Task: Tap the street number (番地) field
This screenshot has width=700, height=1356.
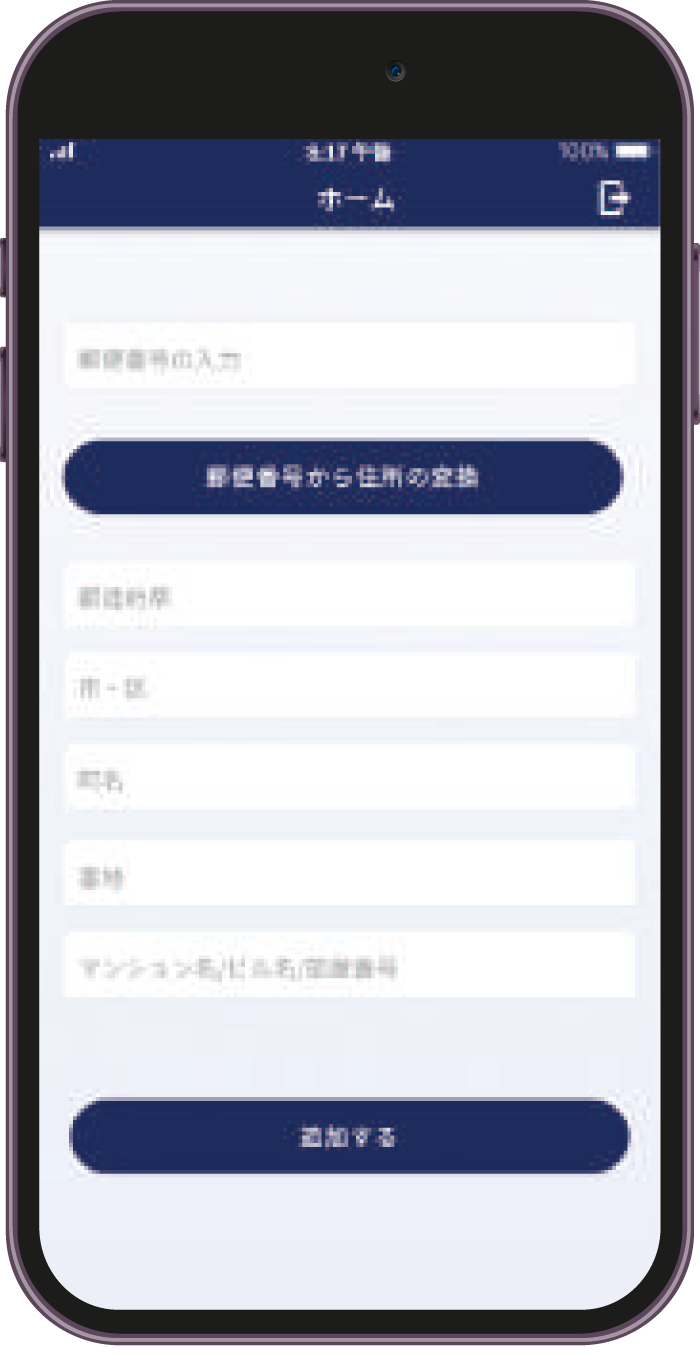Action: (x=349, y=873)
